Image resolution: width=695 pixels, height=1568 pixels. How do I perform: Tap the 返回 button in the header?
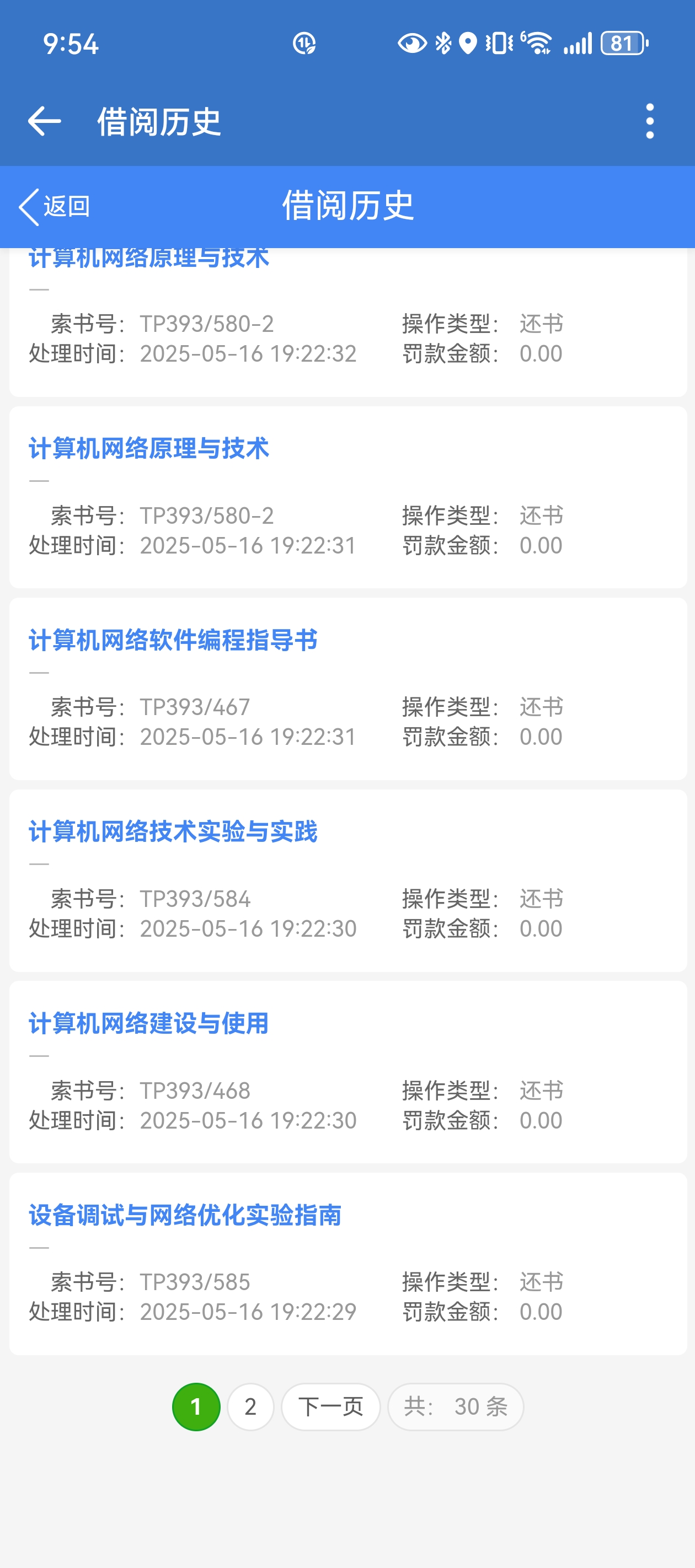[55, 206]
